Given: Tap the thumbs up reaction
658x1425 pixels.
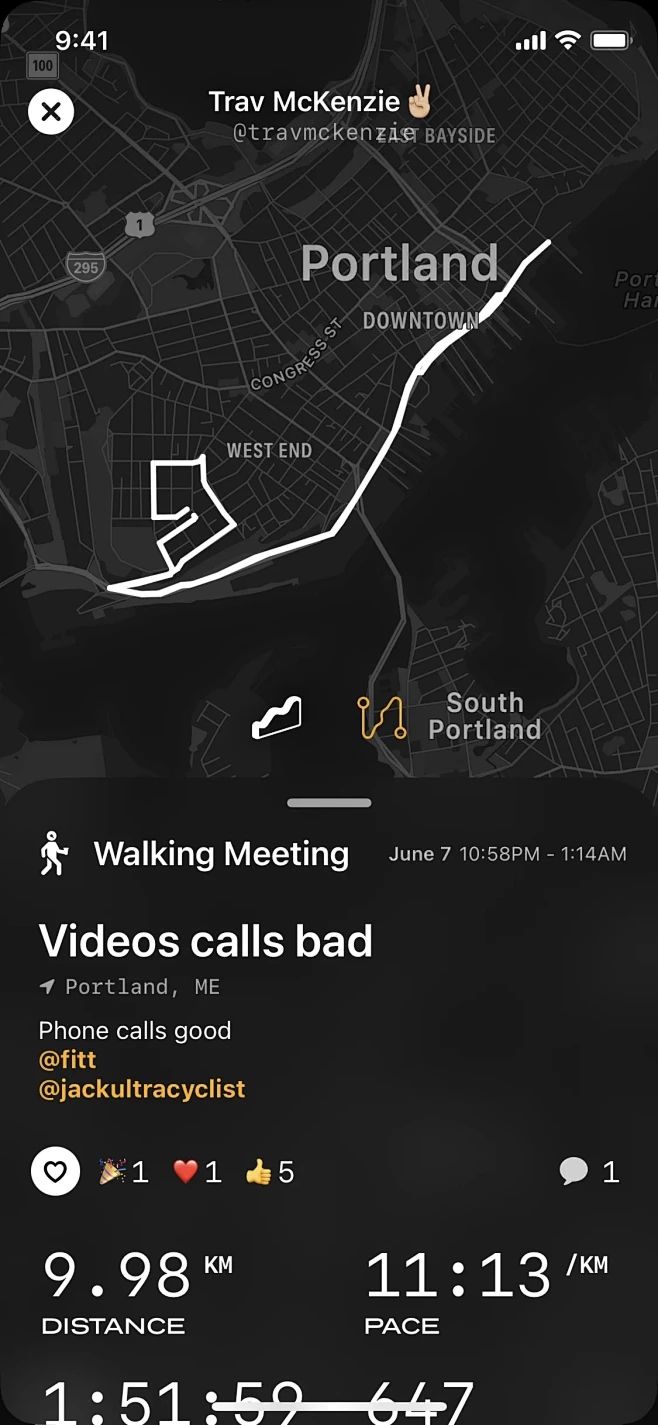Looking at the screenshot, I should tap(270, 1172).
